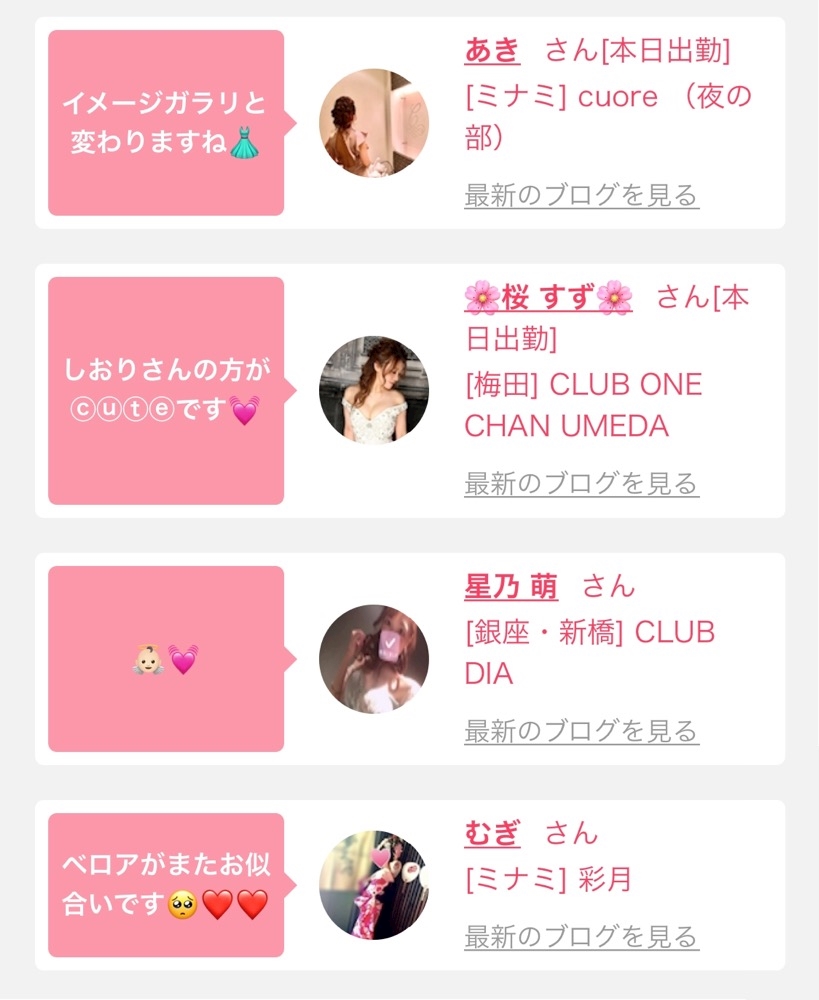The height and width of the screenshot is (1000, 819).
Task: View latest blog of むぎ
Action: coord(582,937)
